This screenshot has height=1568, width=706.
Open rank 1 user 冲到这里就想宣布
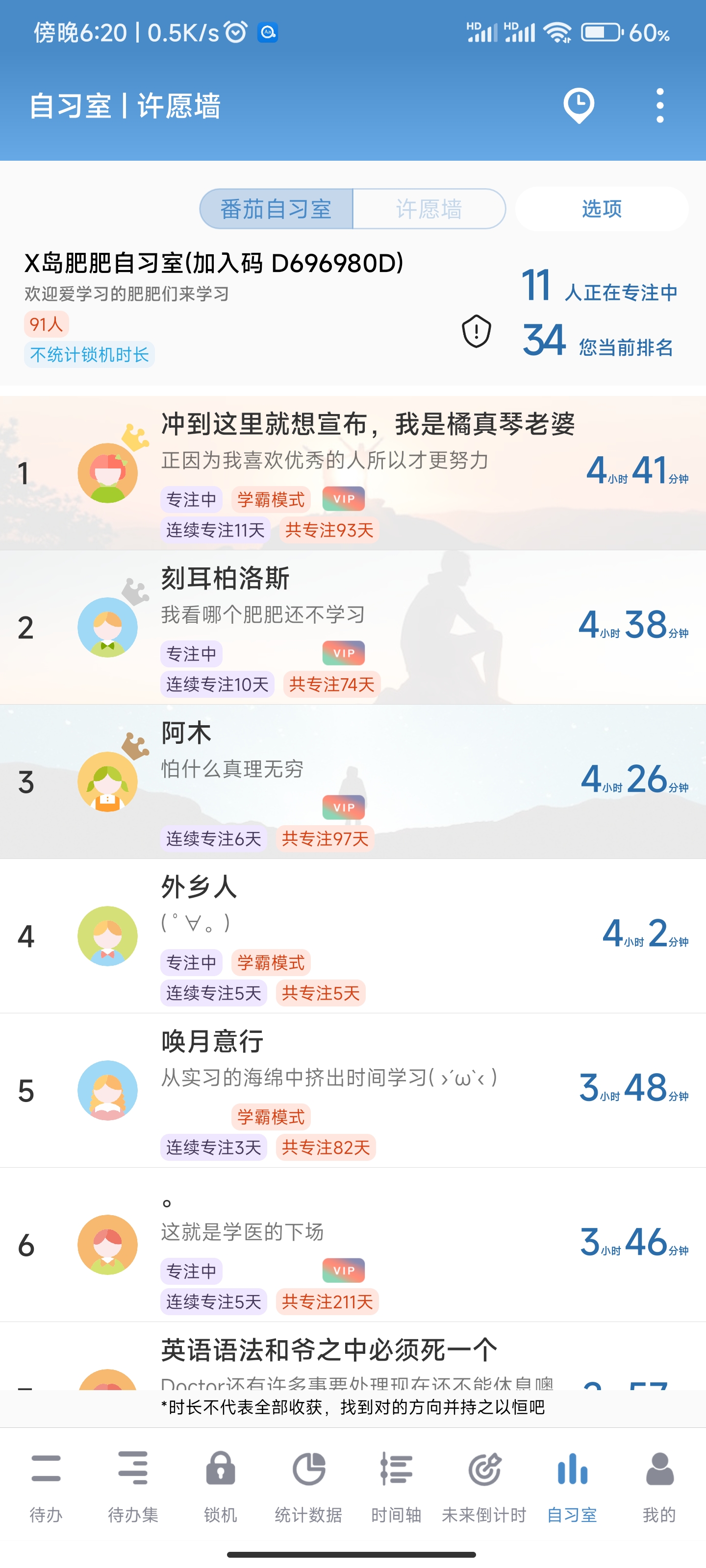tap(353, 473)
